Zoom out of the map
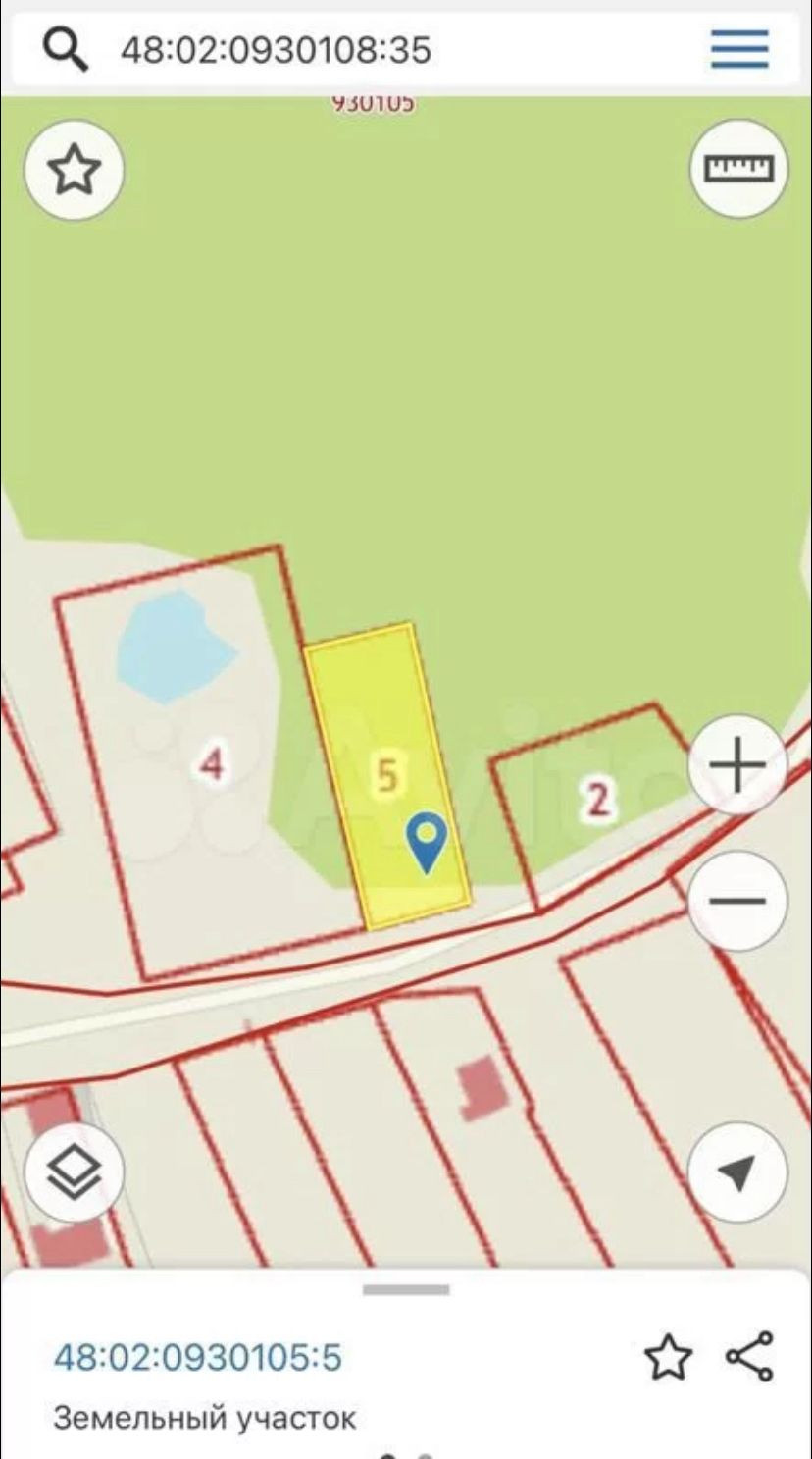 (x=737, y=901)
